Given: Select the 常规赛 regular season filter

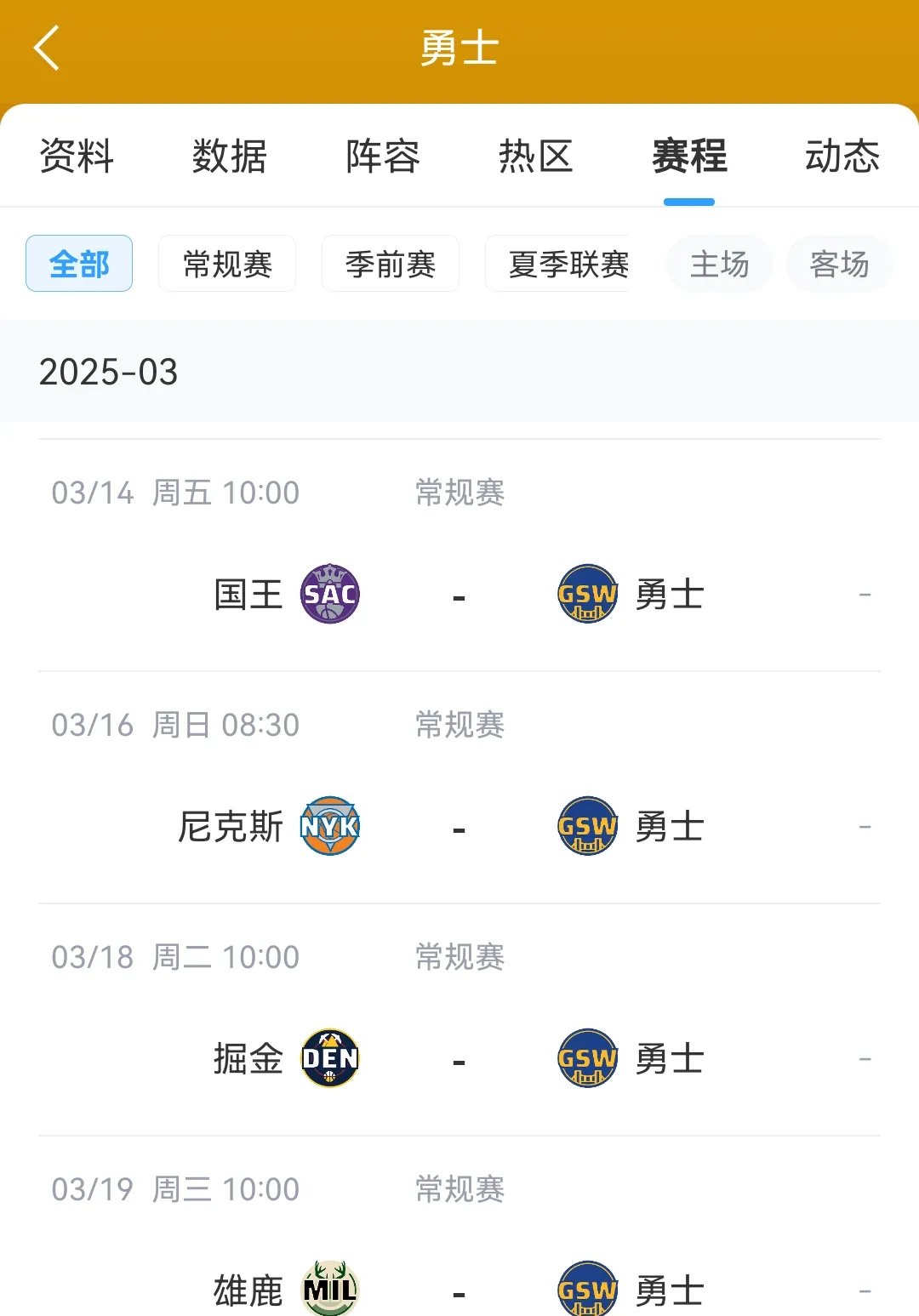Looking at the screenshot, I should click(225, 265).
